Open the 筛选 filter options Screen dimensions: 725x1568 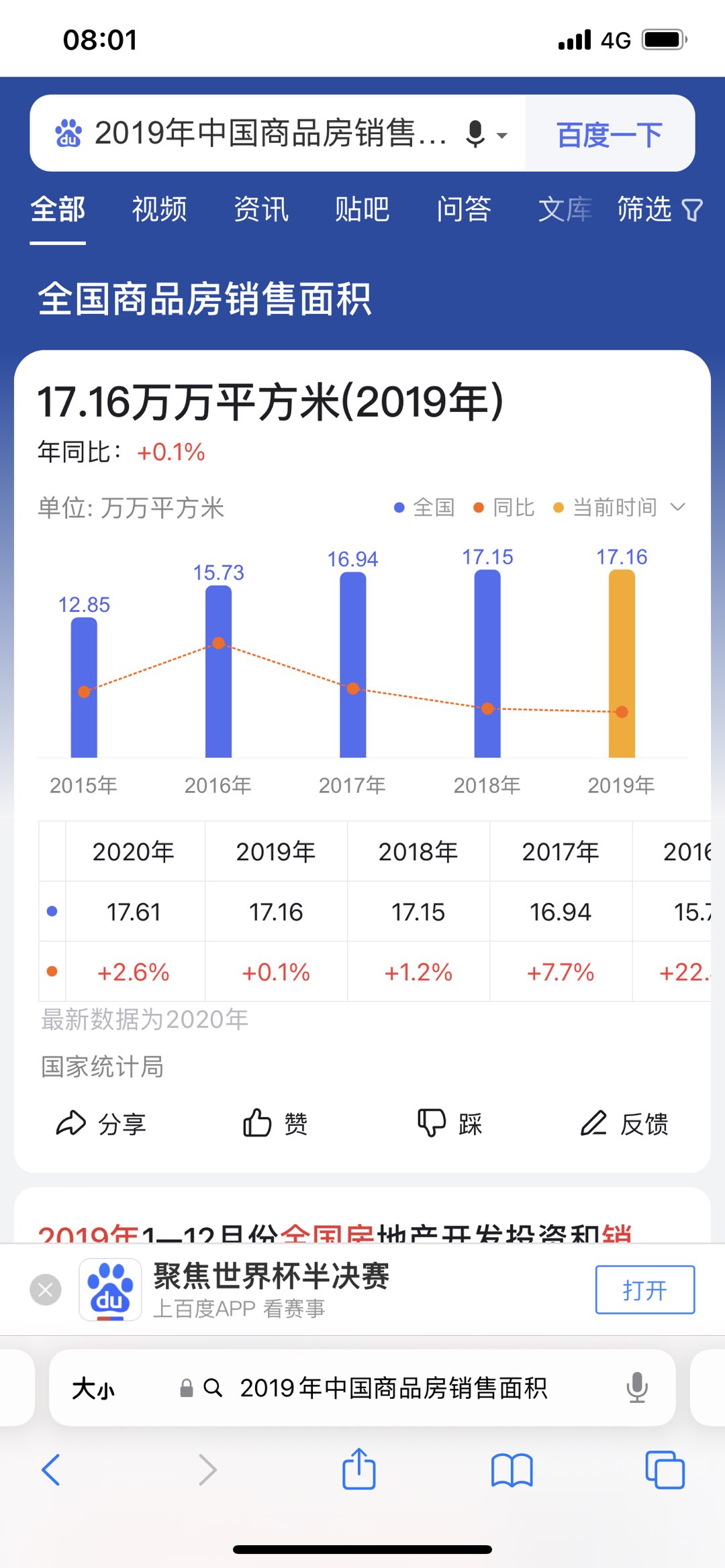point(659,209)
